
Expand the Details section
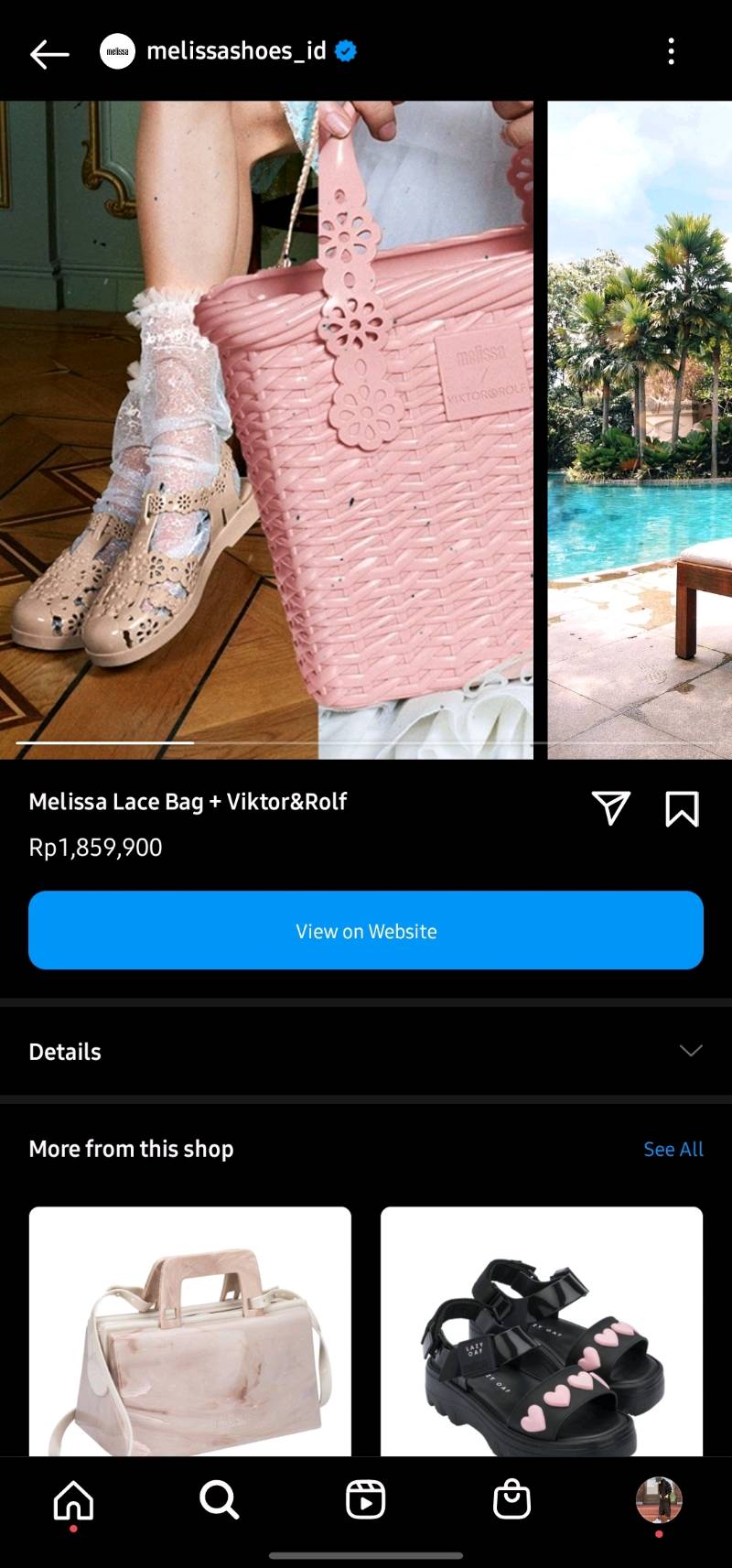(x=64, y=1051)
